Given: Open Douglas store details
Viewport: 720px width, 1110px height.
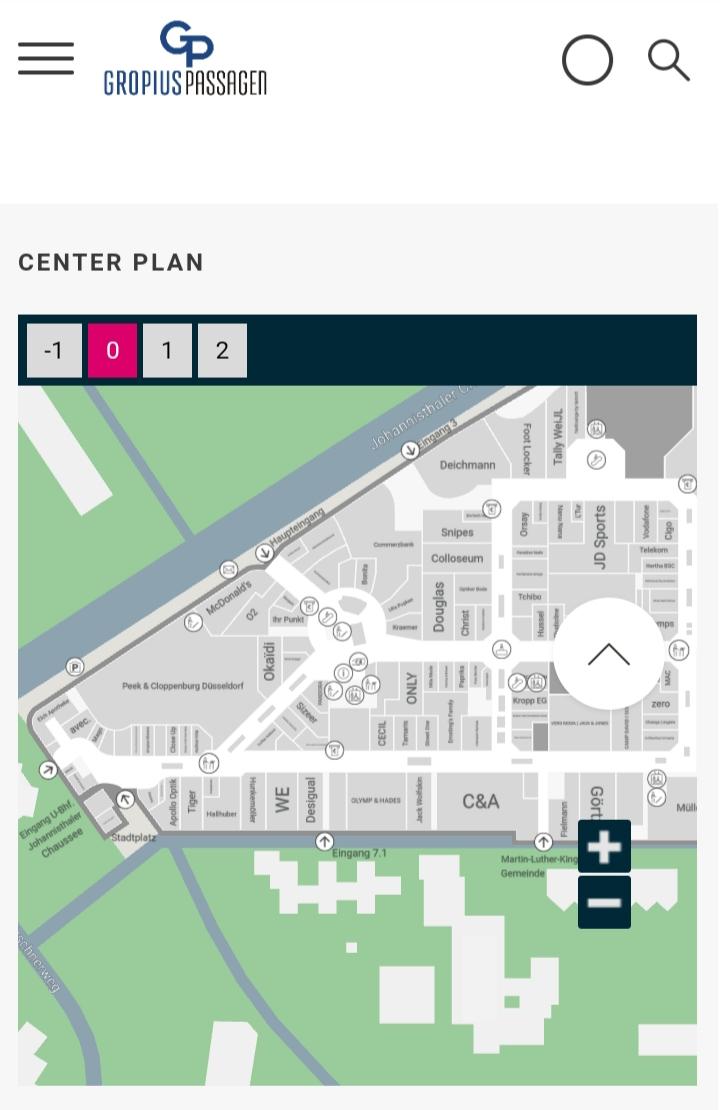Looking at the screenshot, I should click(438, 607).
